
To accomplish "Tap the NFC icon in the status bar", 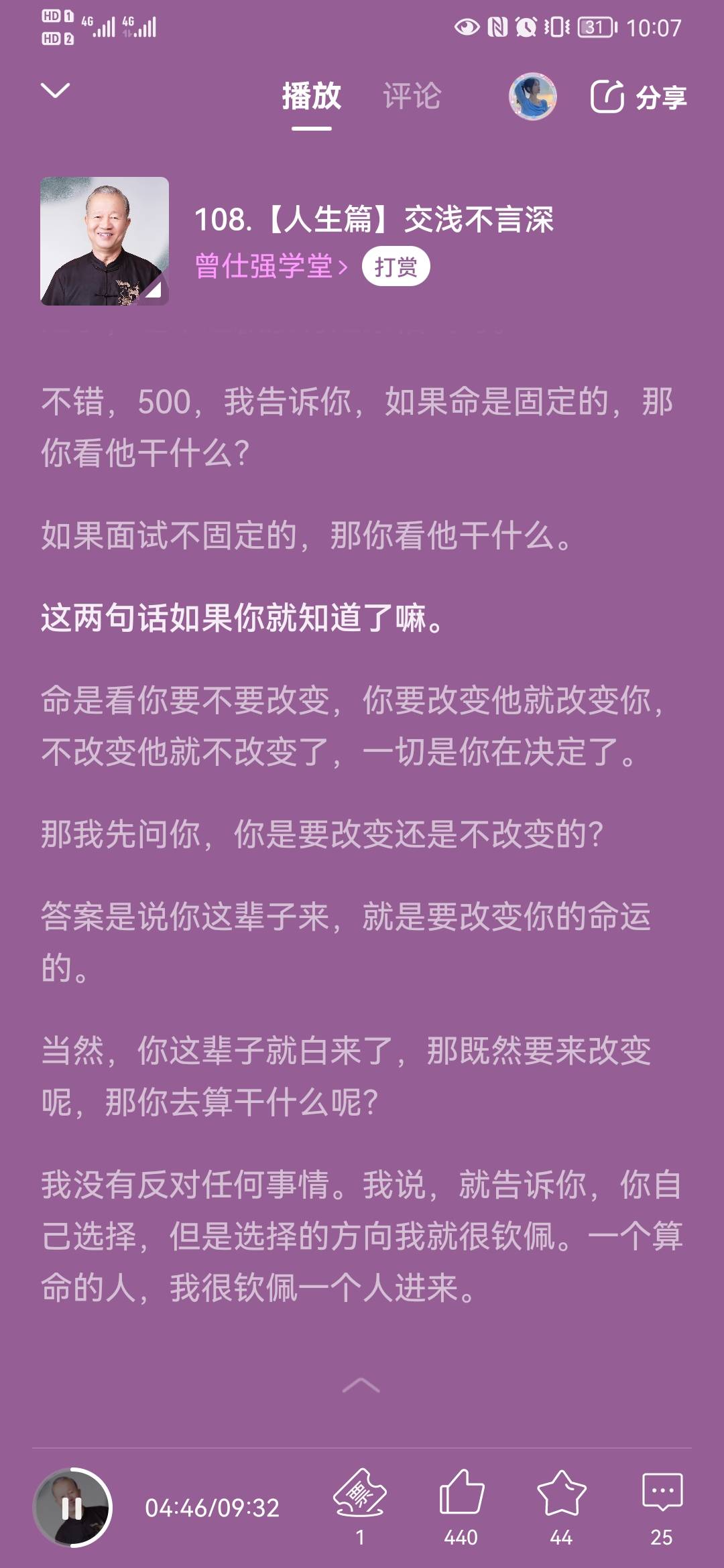I will (496, 25).
